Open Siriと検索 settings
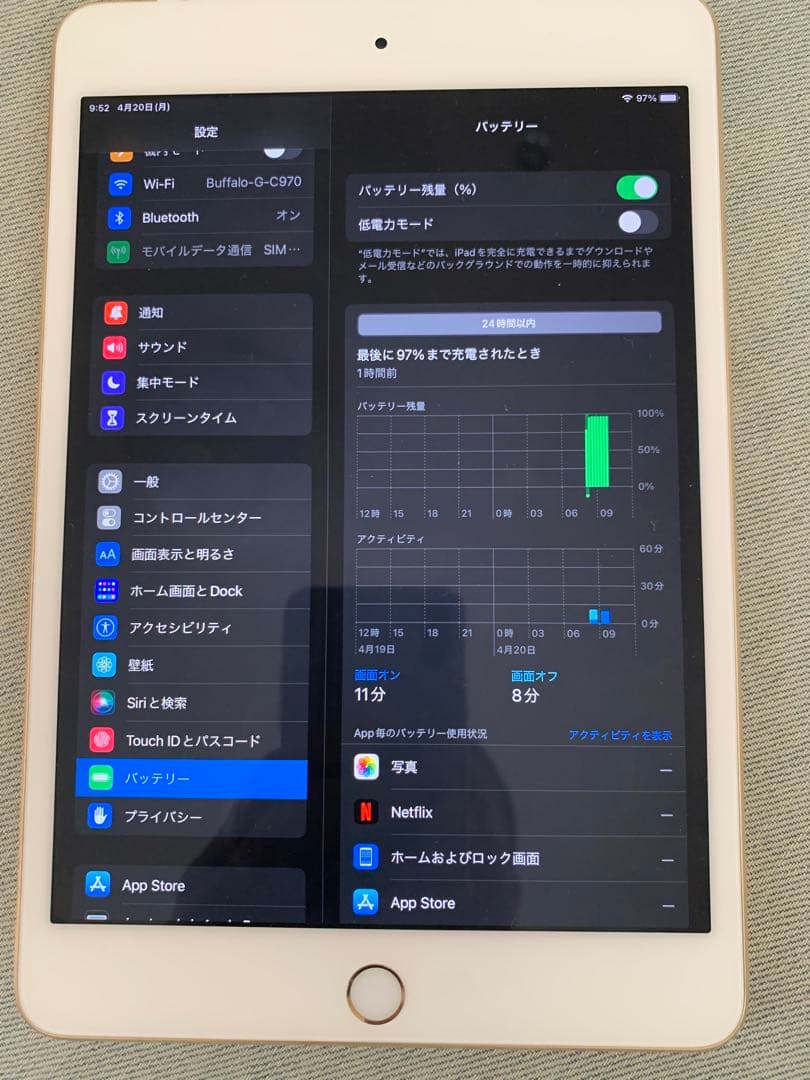 coord(200,703)
